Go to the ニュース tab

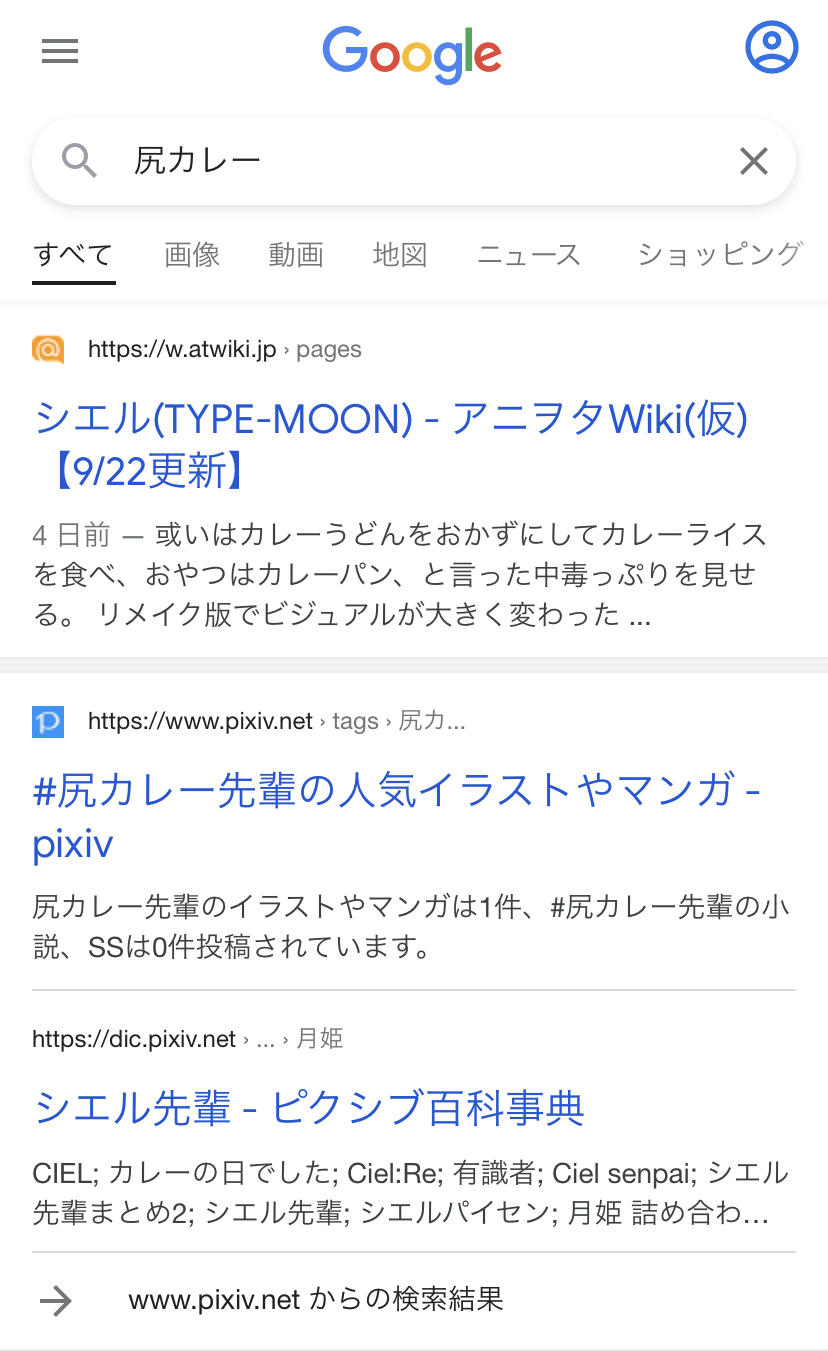[529, 255]
